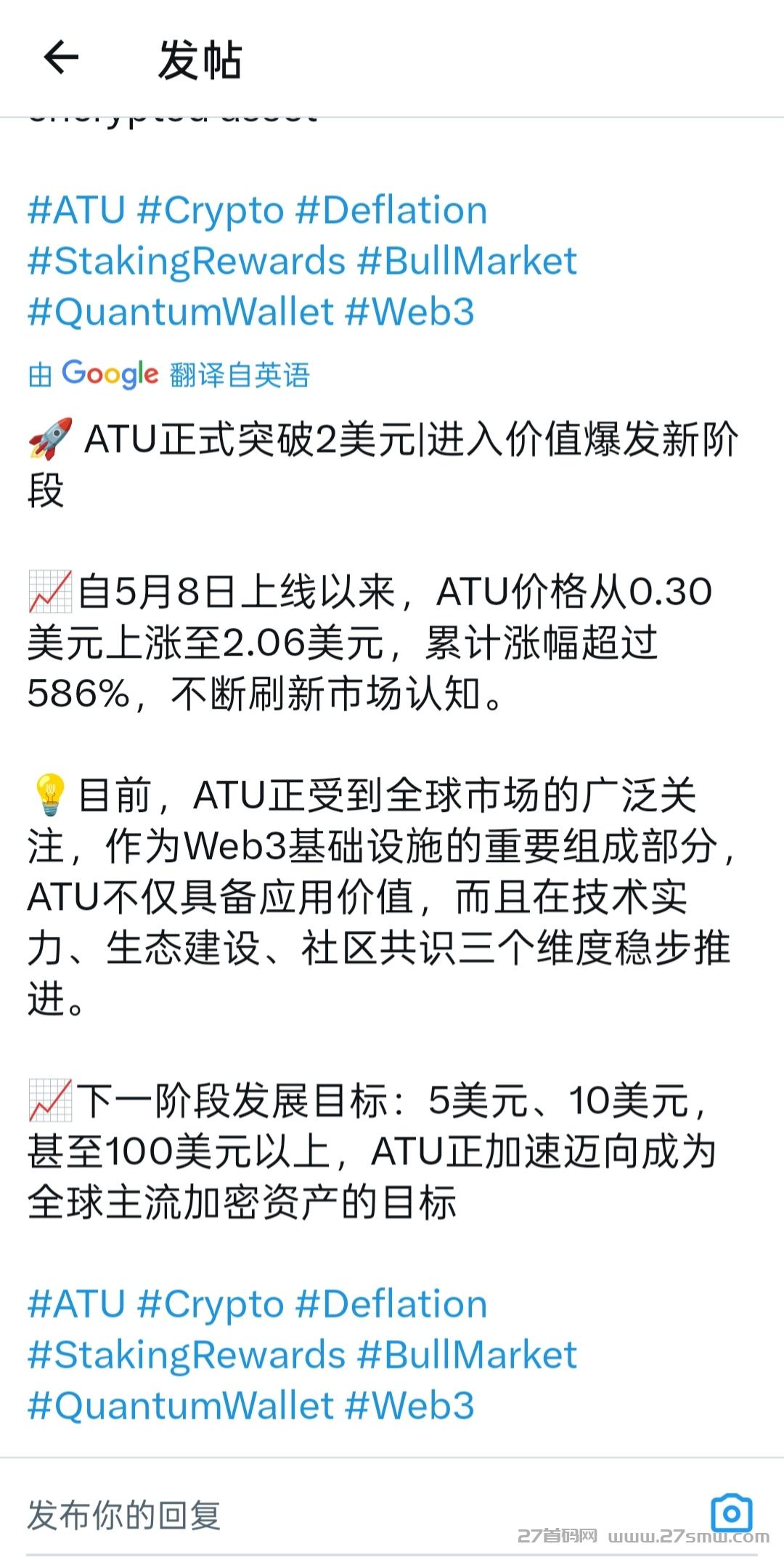
Task: Open #Web3 hashtag under the Chinese translation
Action: click(x=409, y=1406)
